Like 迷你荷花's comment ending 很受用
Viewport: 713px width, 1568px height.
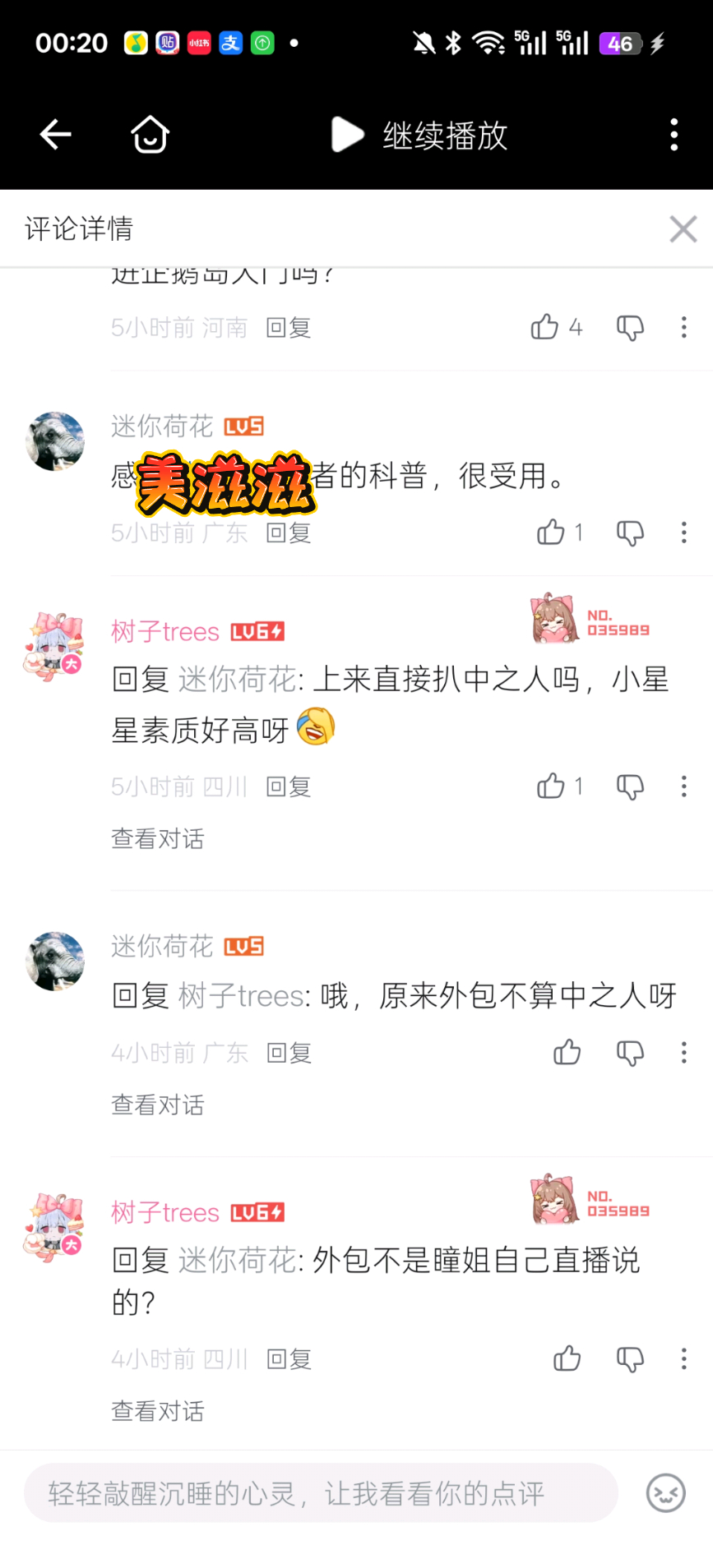550,533
